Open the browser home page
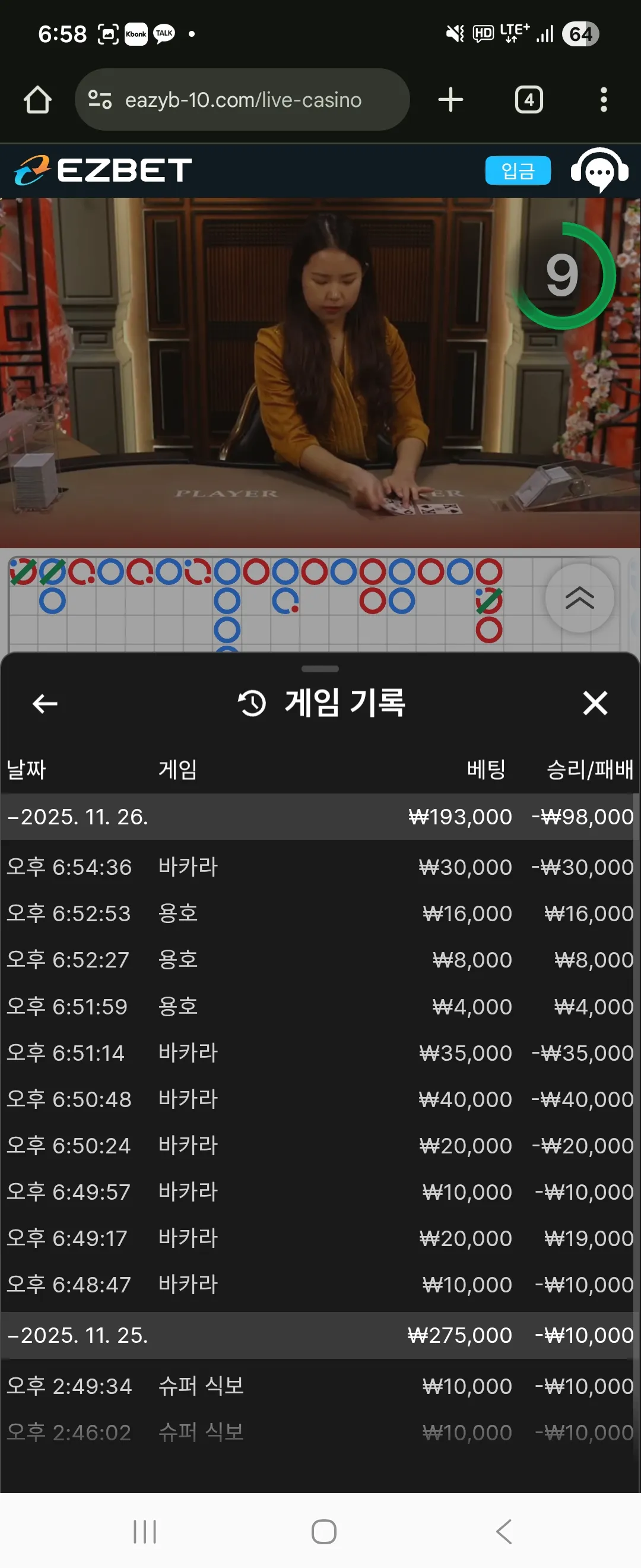This screenshot has width=641, height=1568. point(37,100)
